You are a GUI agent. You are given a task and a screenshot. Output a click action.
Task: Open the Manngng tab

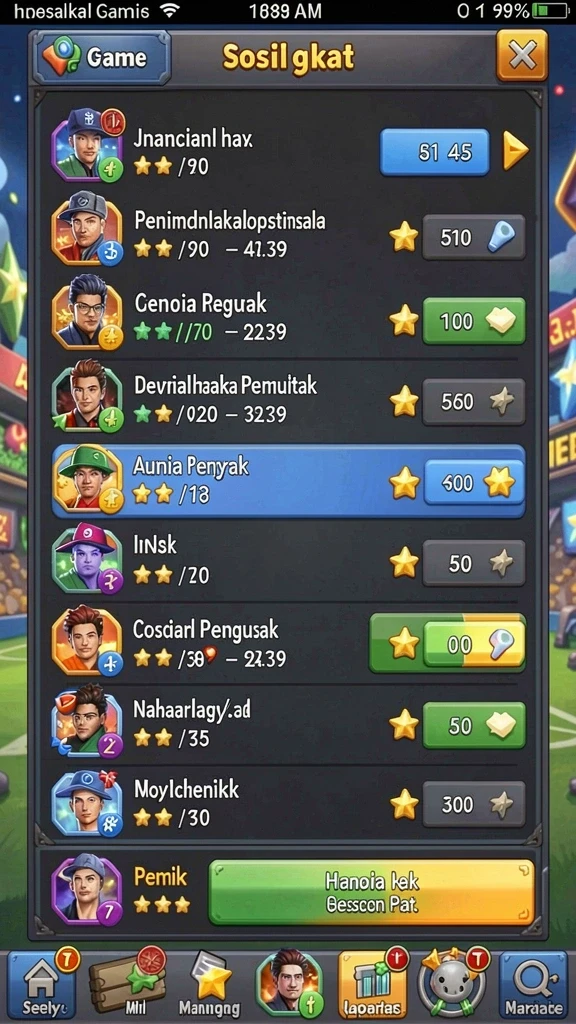click(x=210, y=986)
